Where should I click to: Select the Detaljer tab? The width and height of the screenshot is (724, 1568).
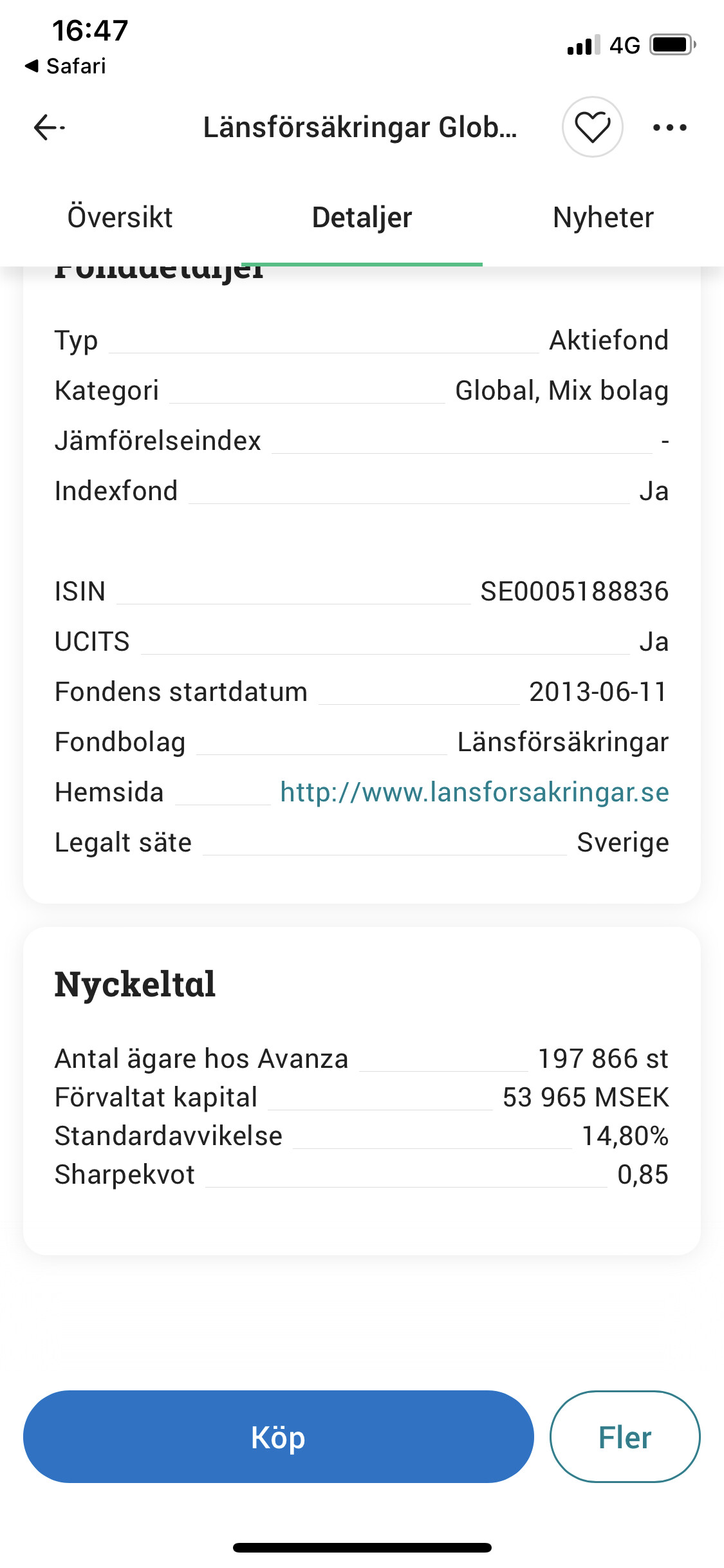362,218
